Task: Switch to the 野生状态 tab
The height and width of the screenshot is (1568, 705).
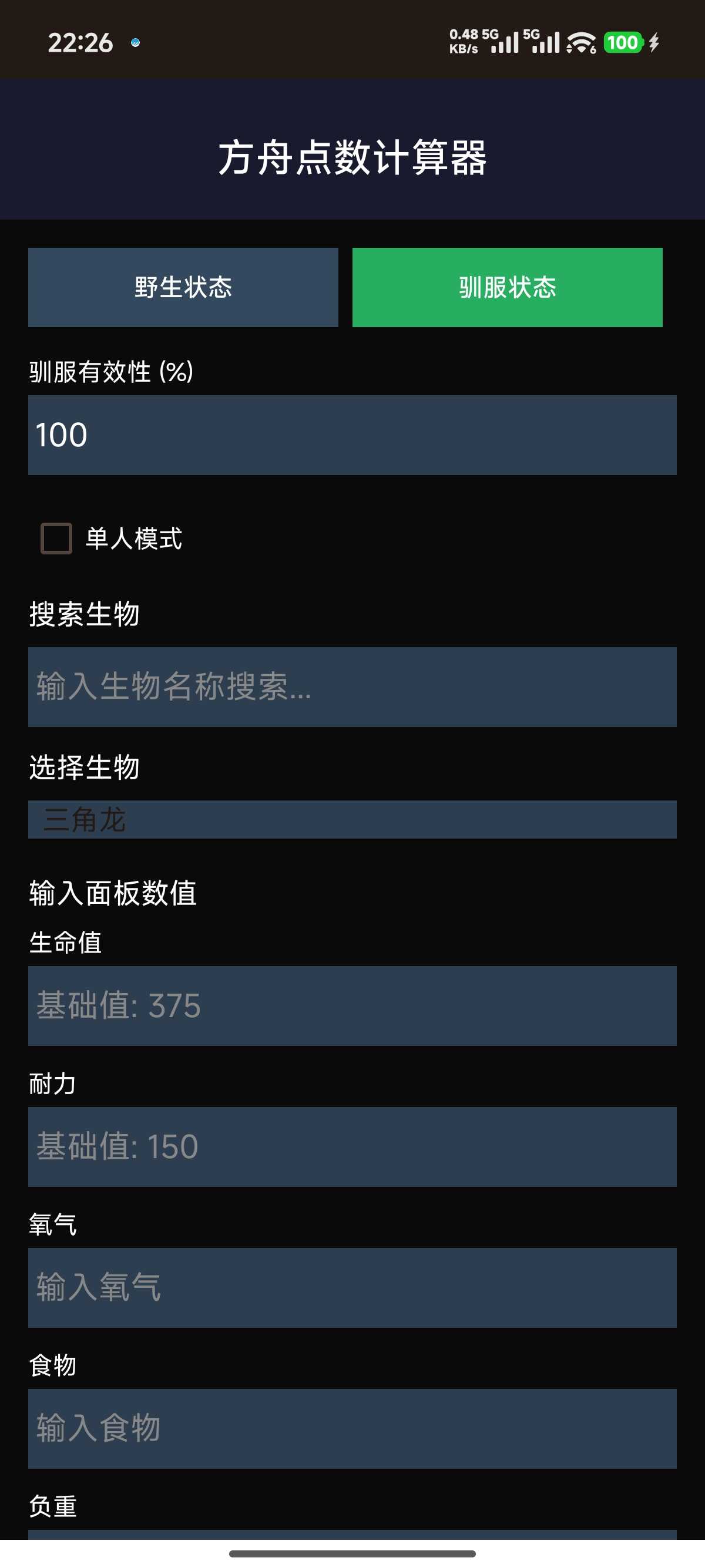Action: [x=183, y=288]
